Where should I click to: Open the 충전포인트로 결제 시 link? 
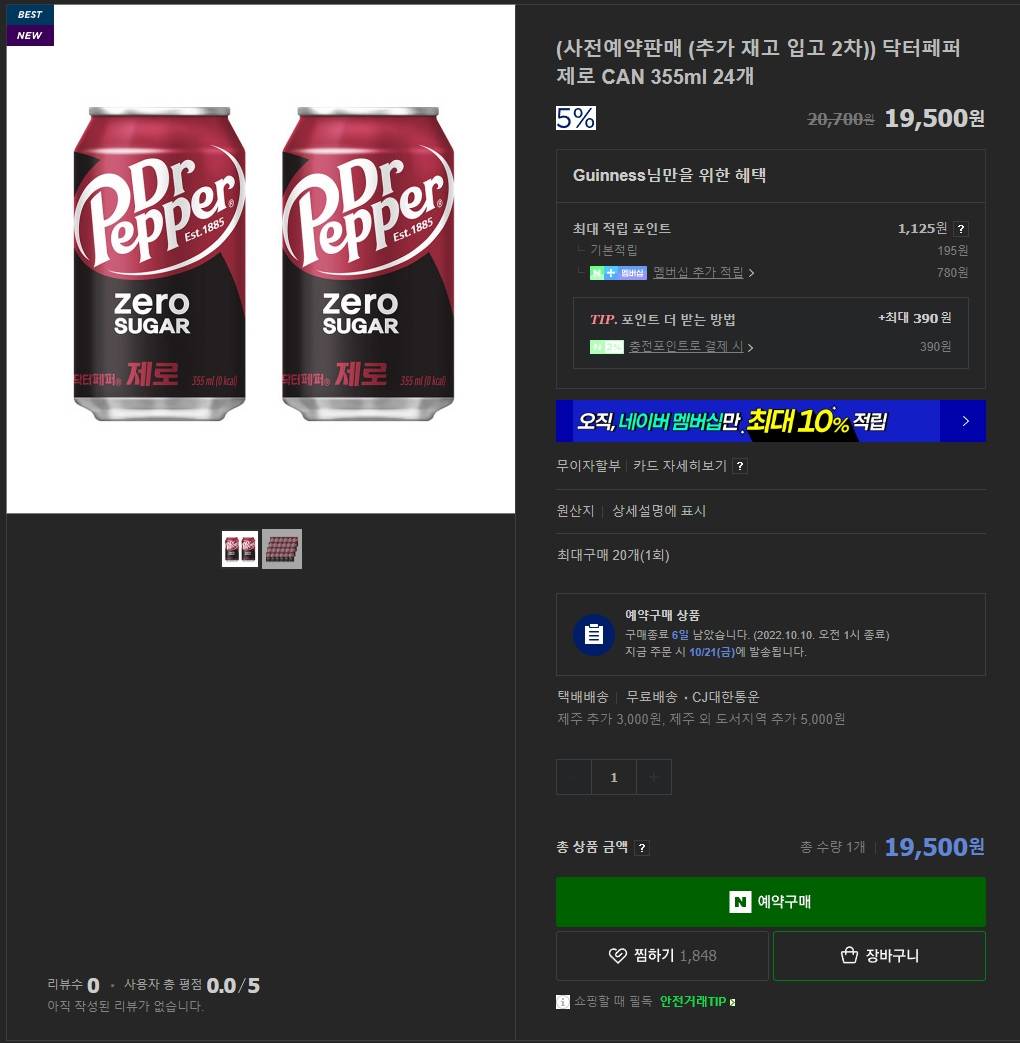(686, 347)
